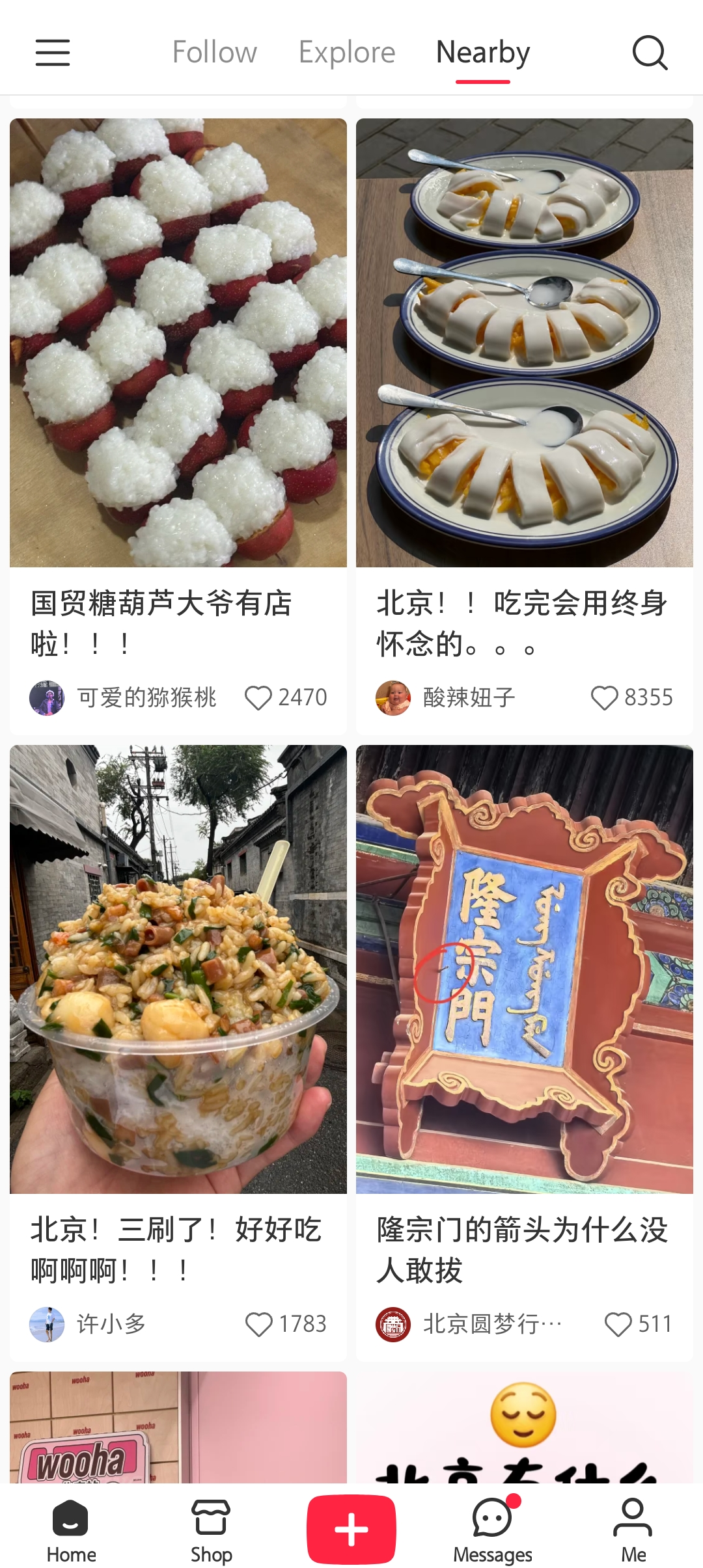Open the Shop tab

click(x=211, y=1530)
